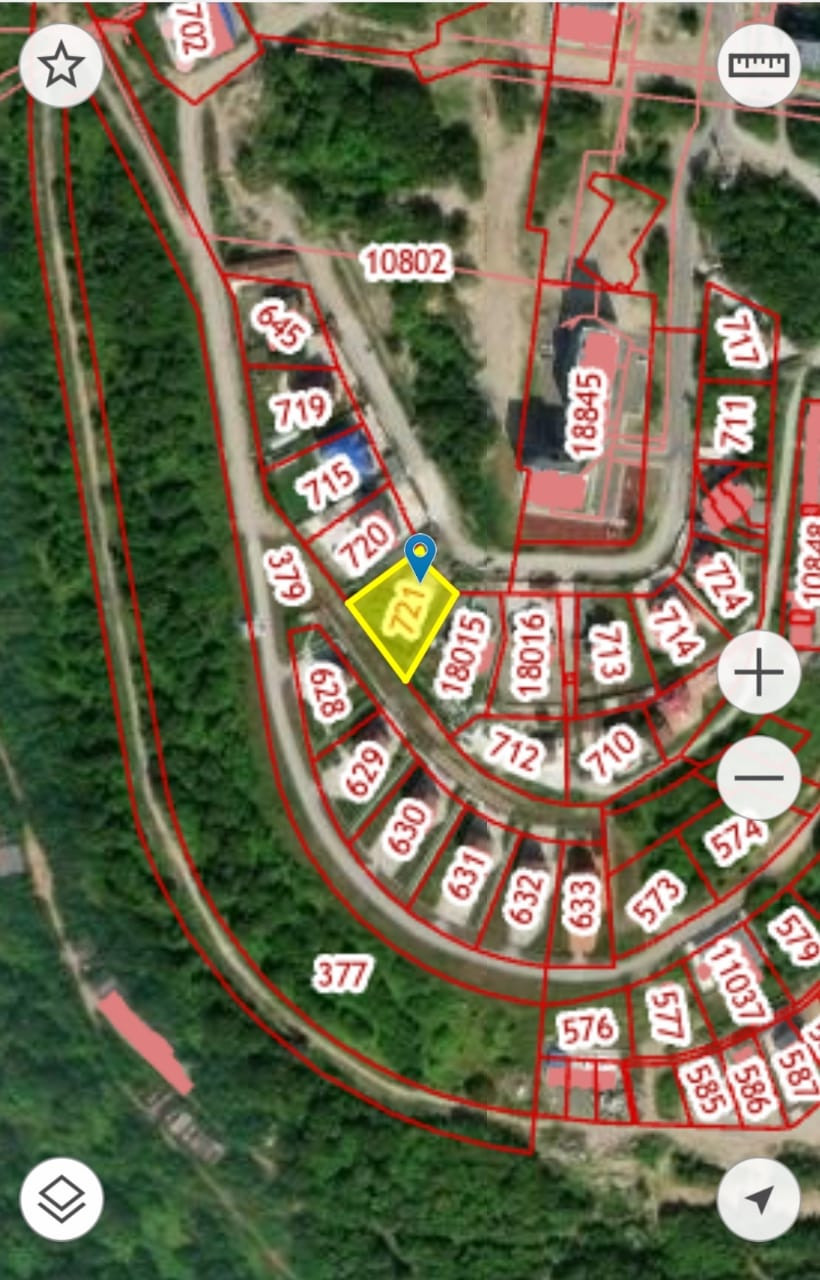Center map on my location

(758, 1199)
